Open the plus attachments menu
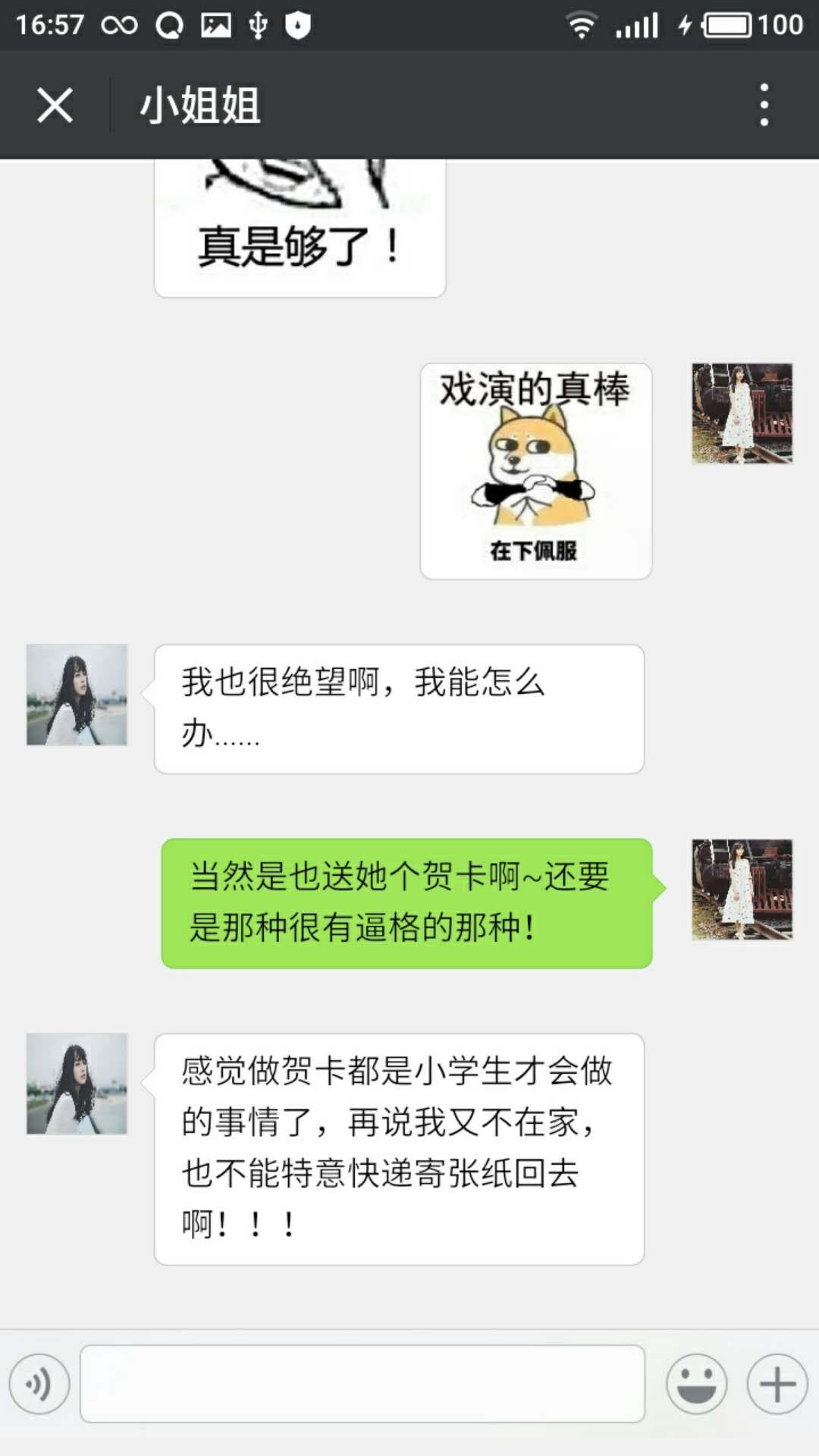 pos(777,1384)
